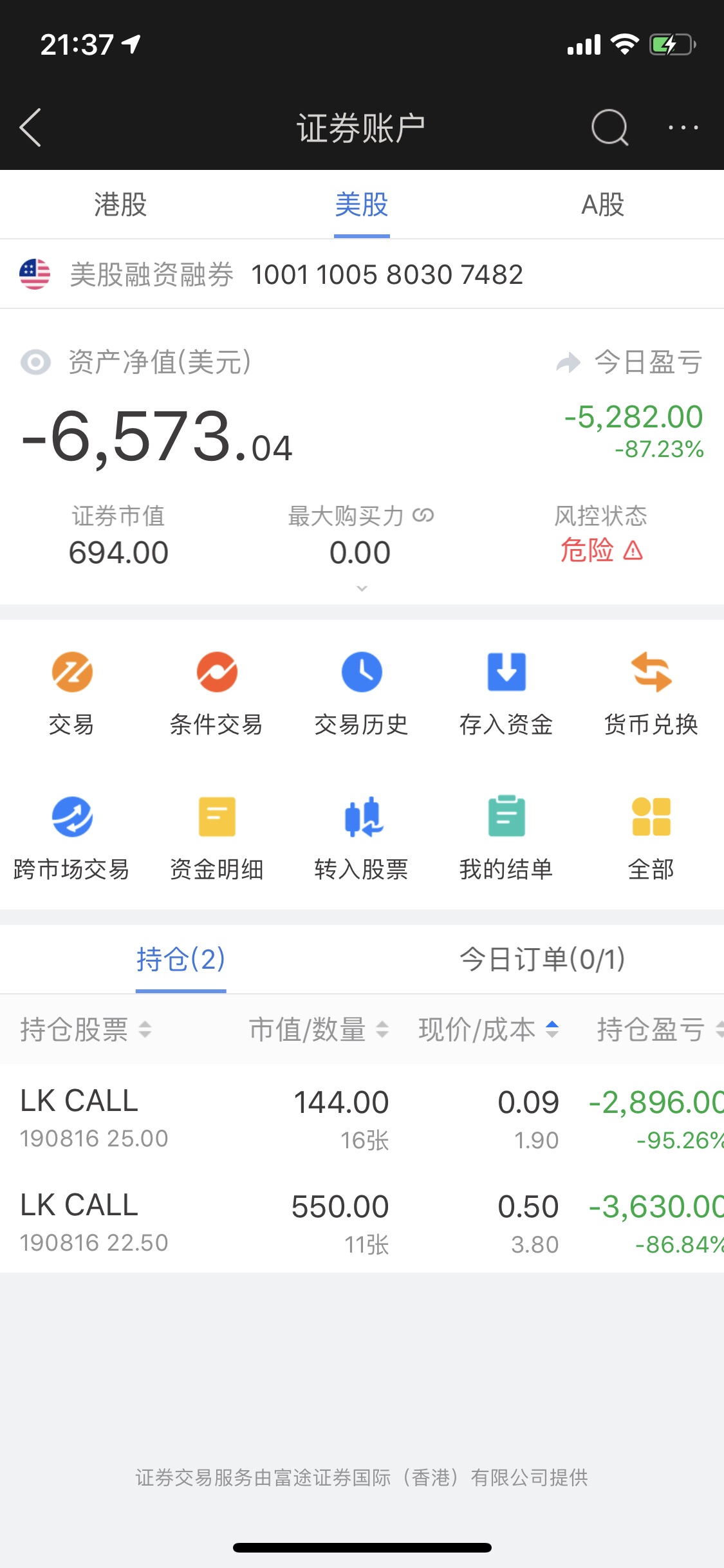The width and height of the screenshot is (724, 1568).
Task: Switch to the 港股 tab
Action: (120, 205)
